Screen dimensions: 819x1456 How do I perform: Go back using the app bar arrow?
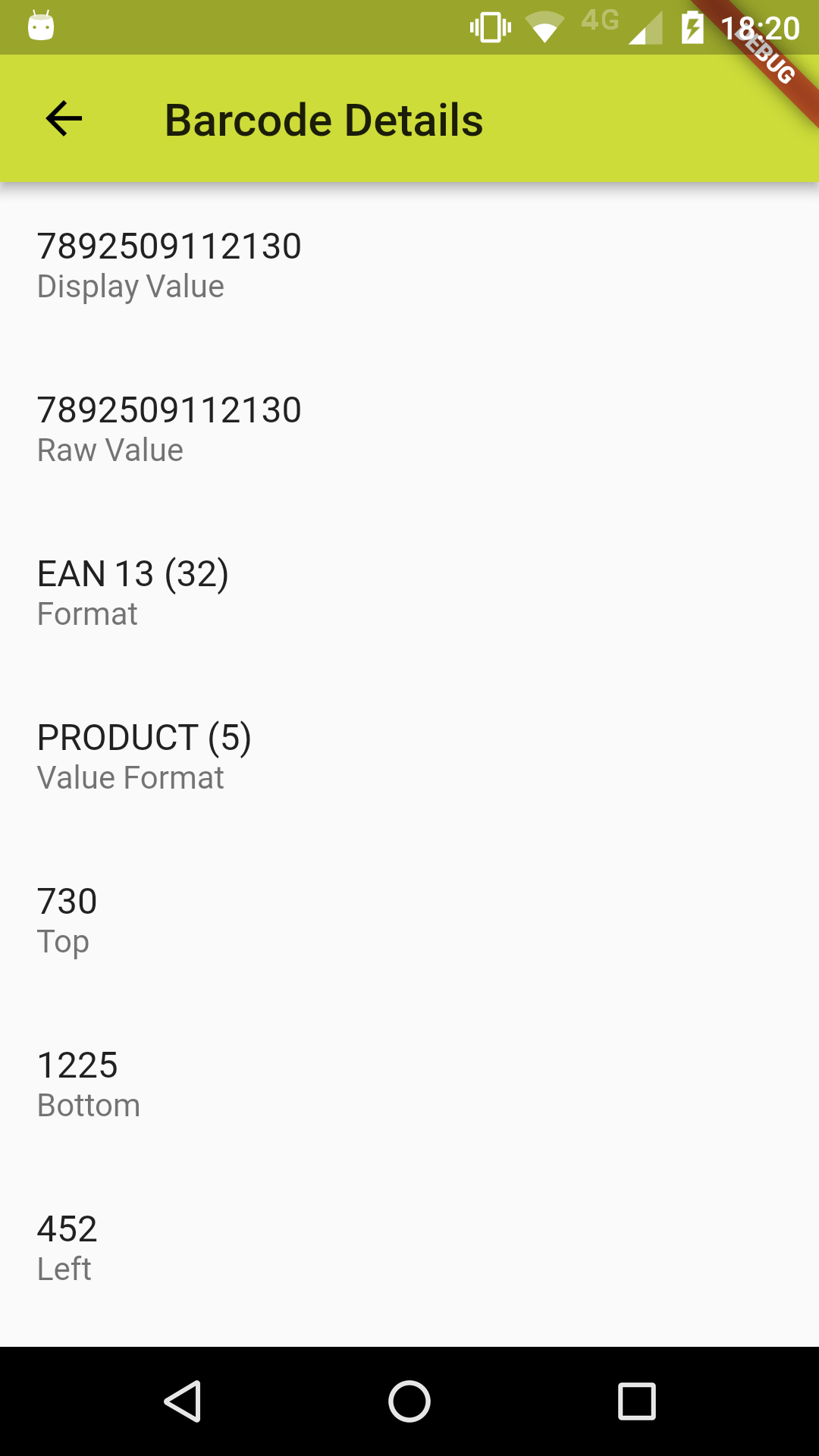coord(64,119)
